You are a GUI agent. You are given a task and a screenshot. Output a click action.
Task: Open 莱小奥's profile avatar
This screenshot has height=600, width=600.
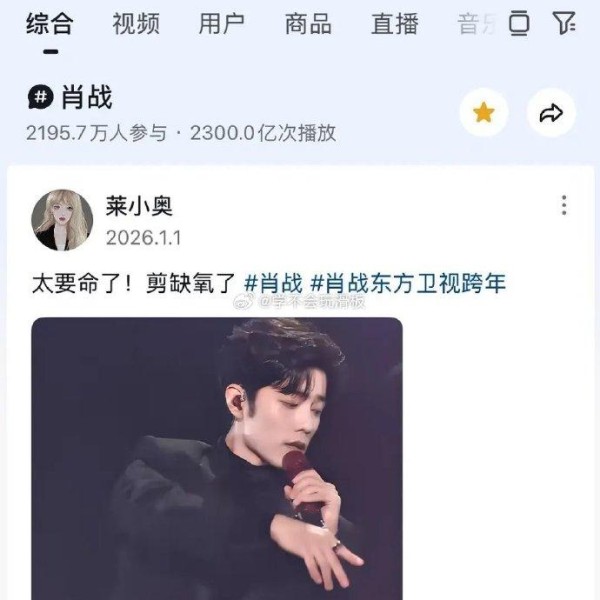62,220
